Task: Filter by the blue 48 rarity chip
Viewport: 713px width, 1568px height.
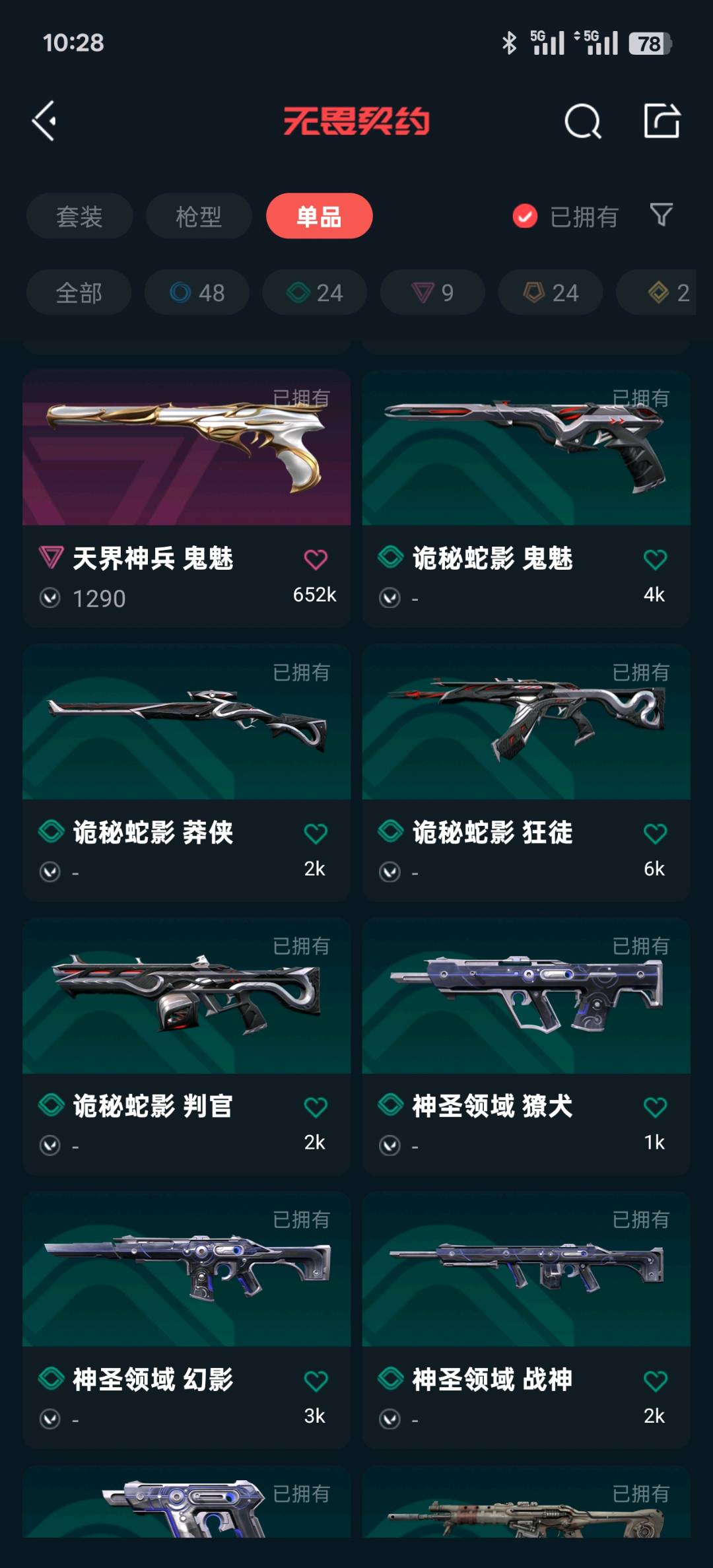Action: coord(197,292)
